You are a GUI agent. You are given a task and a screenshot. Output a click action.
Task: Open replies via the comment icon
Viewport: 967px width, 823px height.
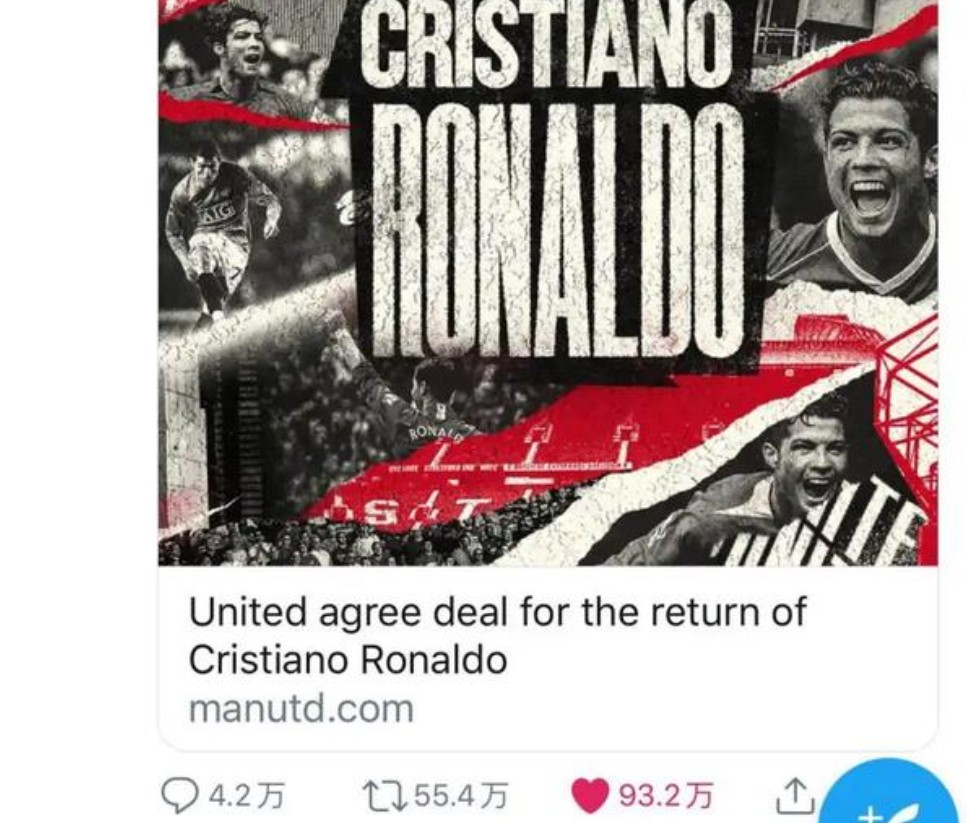(180, 796)
